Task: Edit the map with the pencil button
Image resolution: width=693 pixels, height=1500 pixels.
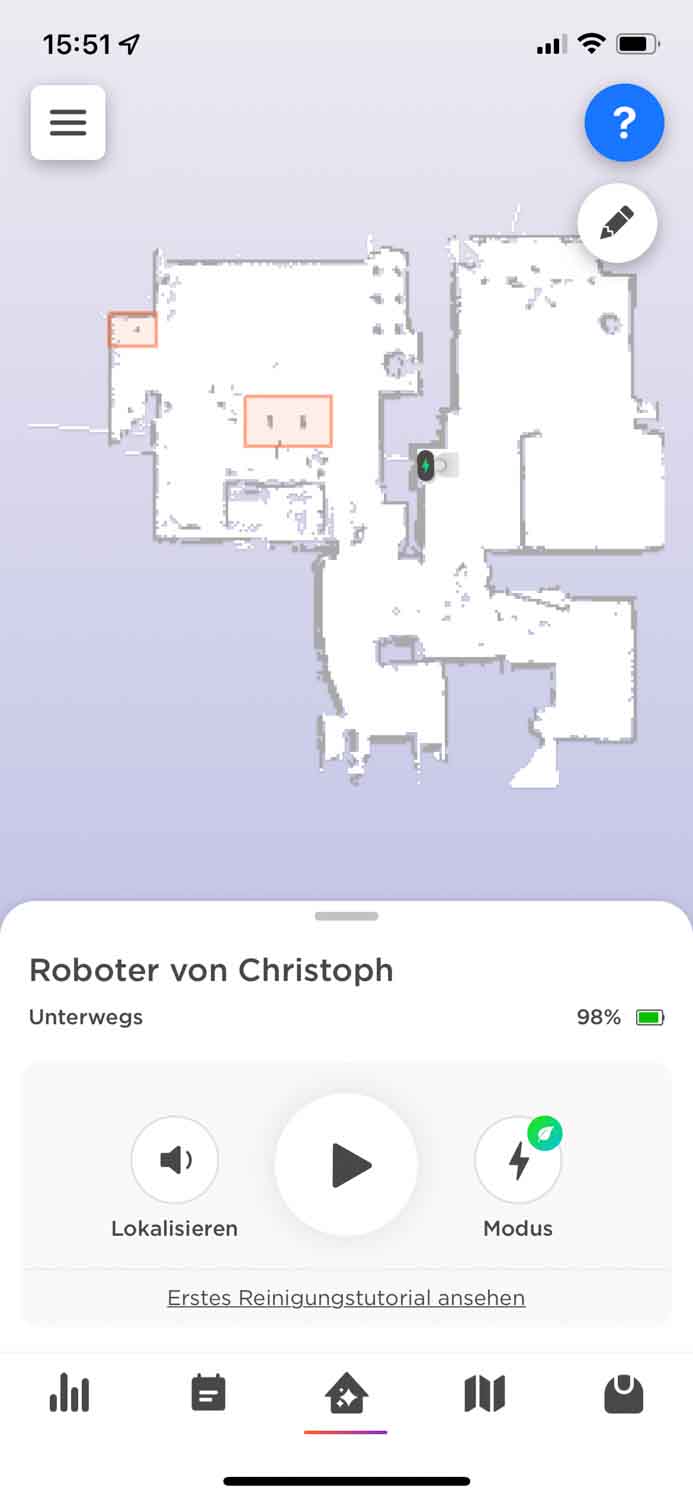Action: click(x=617, y=222)
